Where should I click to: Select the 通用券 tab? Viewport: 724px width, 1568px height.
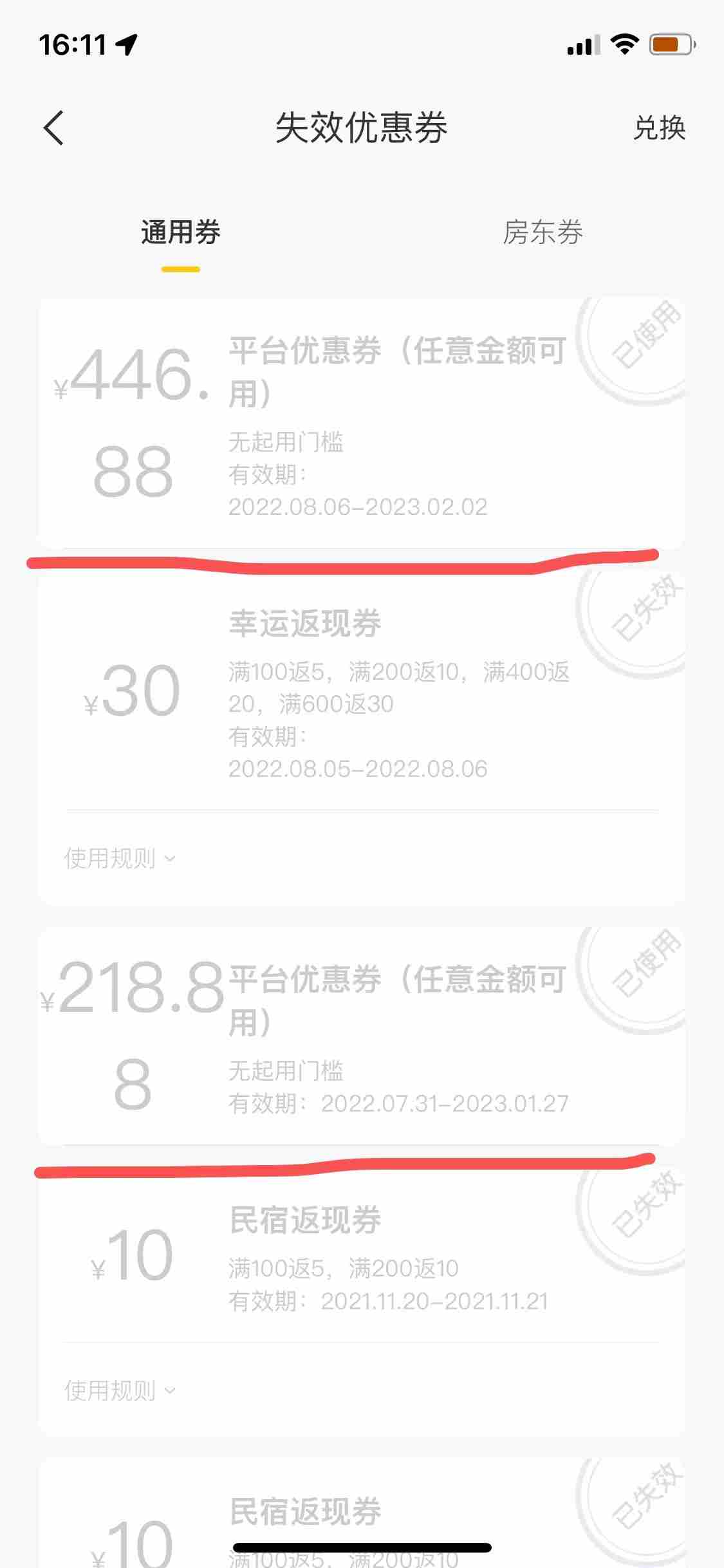point(181,232)
